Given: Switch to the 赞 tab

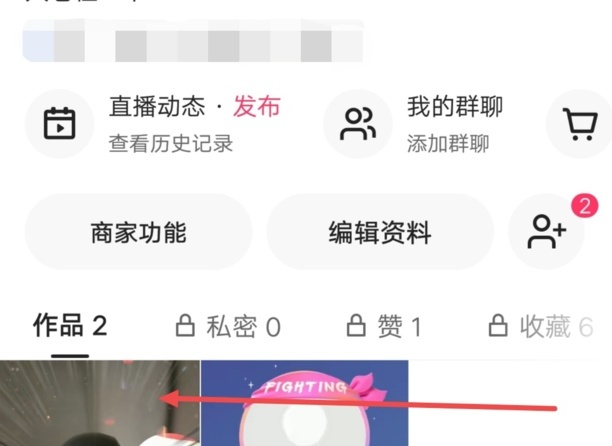Looking at the screenshot, I should (384, 326).
